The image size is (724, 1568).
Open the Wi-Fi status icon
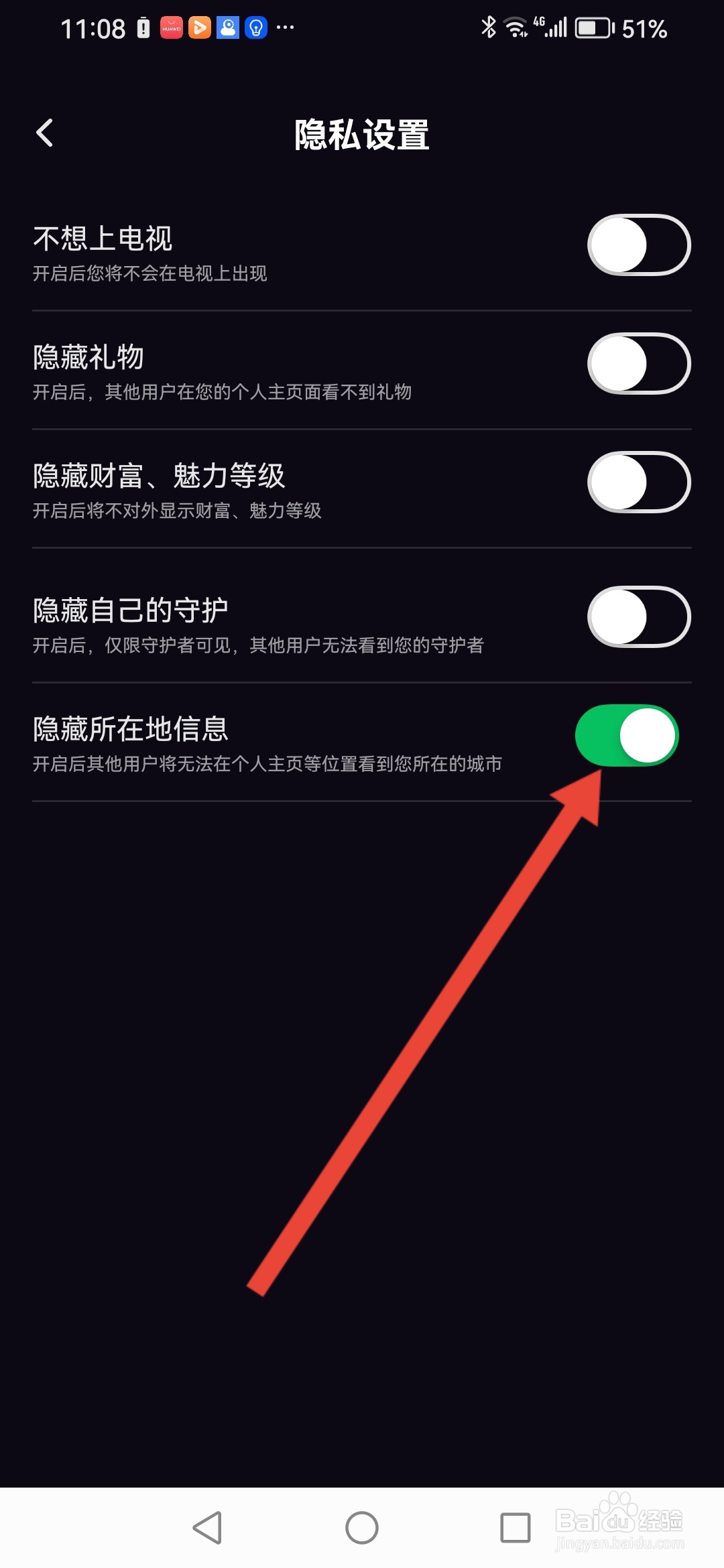tap(516, 27)
